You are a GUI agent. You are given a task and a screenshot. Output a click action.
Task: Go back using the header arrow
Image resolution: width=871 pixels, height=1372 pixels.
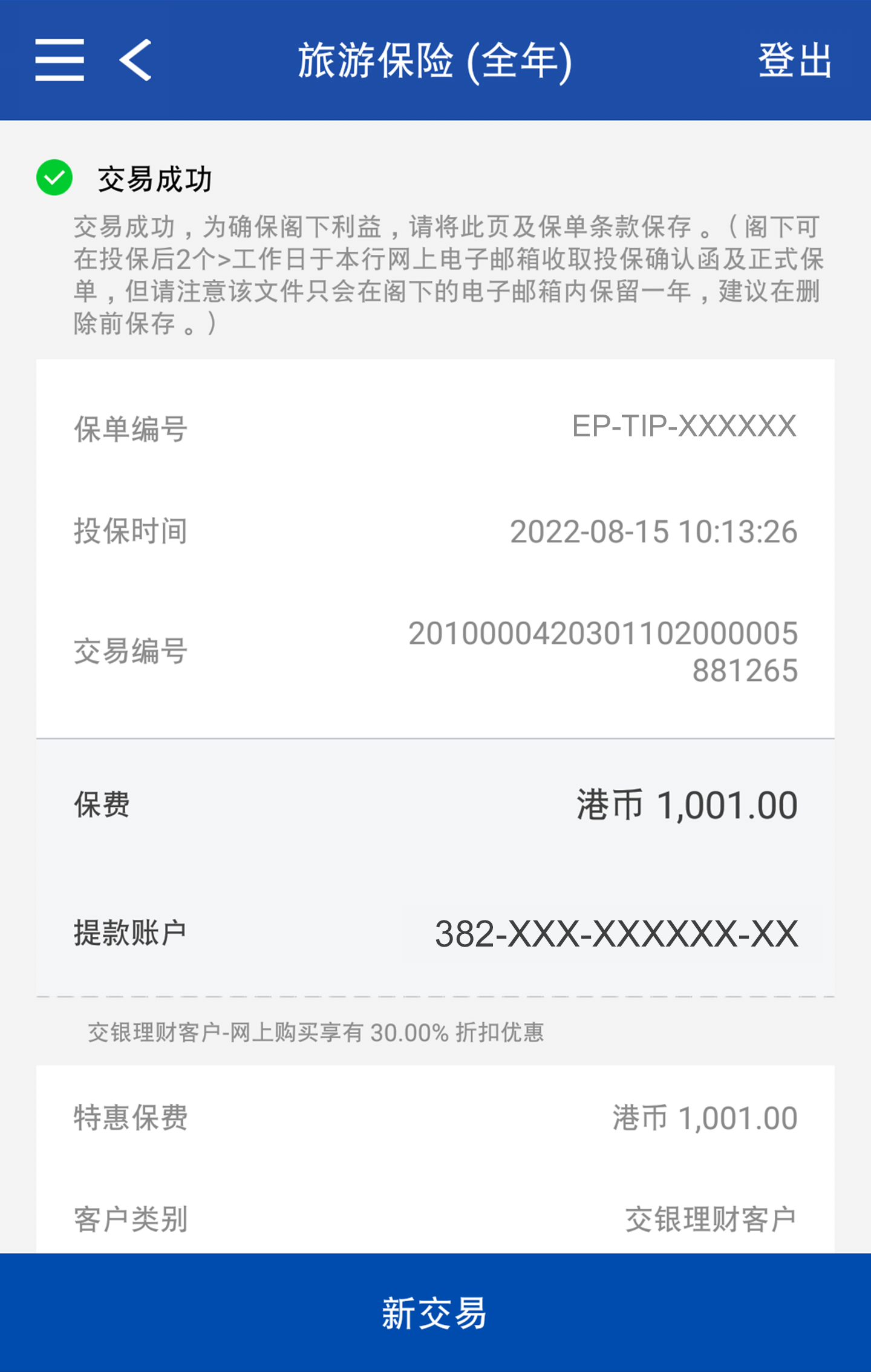(x=135, y=60)
